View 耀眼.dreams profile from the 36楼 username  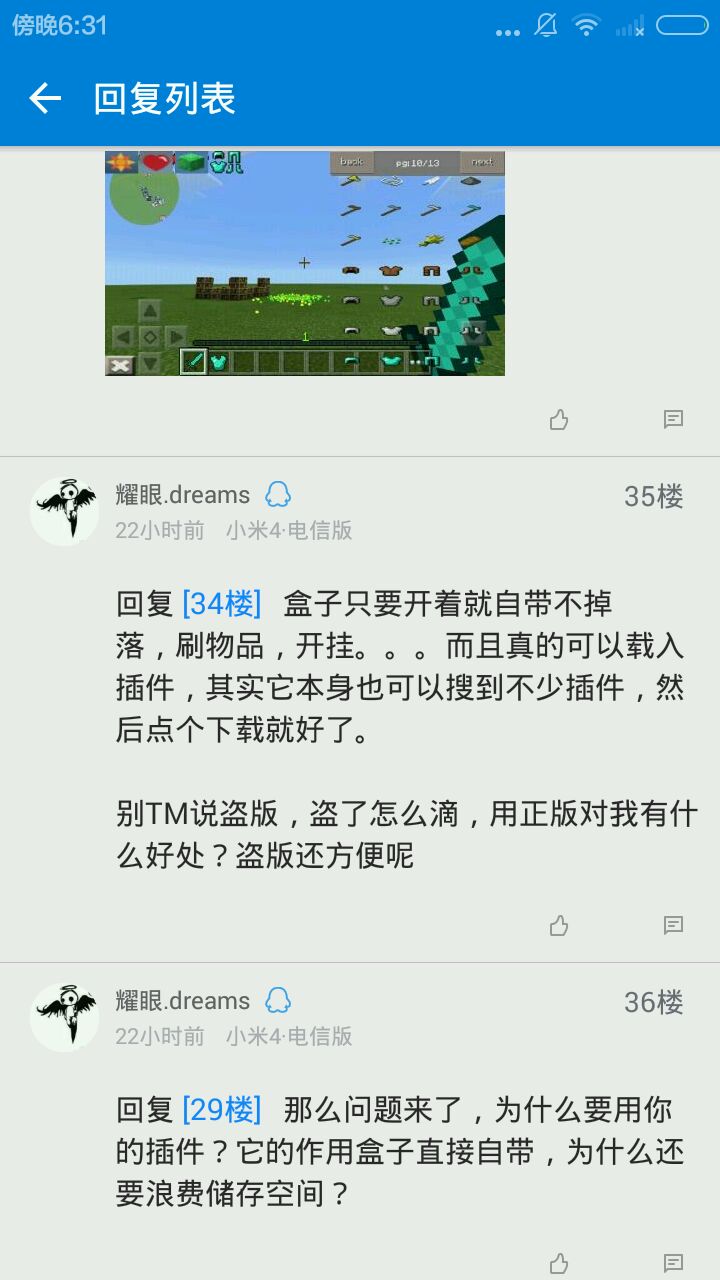(x=183, y=1001)
